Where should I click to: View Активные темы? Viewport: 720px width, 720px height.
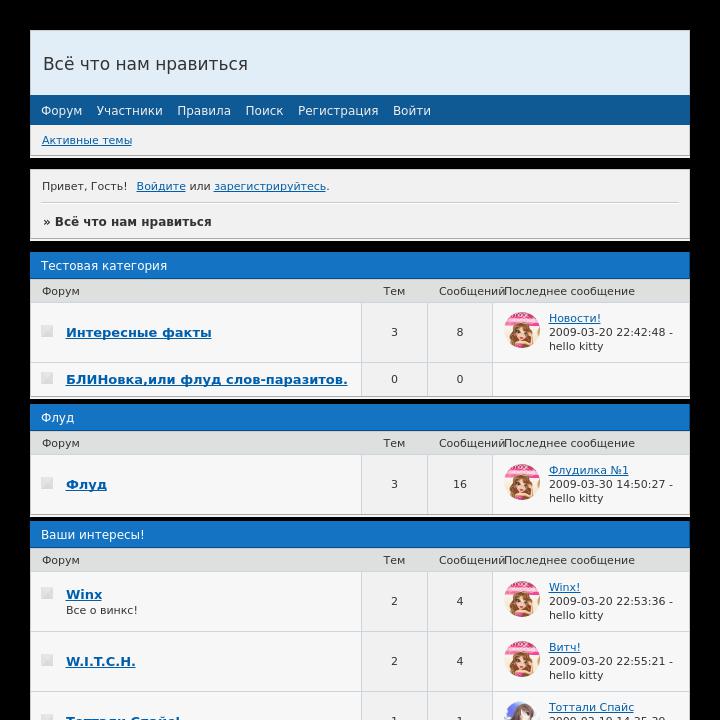87,141
